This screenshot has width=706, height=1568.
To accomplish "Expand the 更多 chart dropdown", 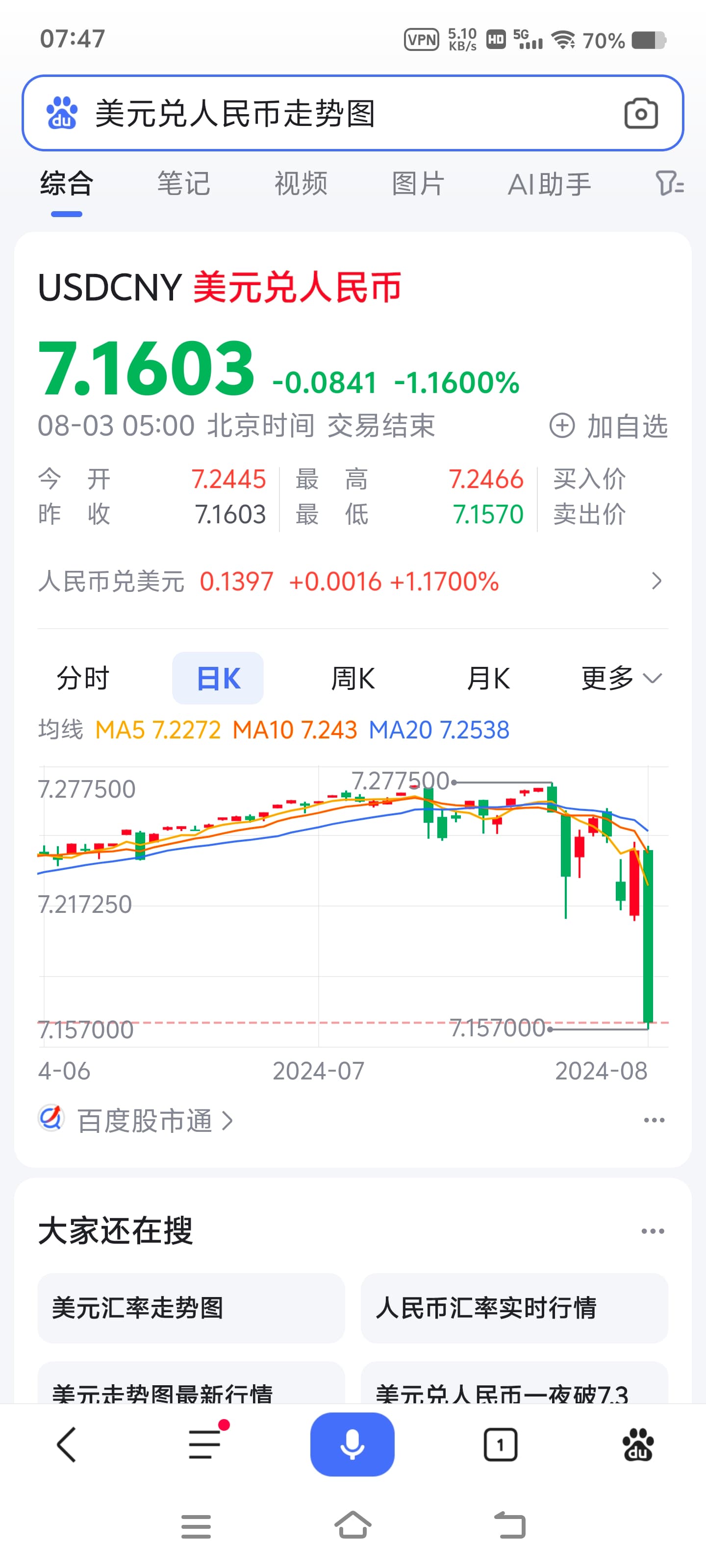I will point(622,678).
